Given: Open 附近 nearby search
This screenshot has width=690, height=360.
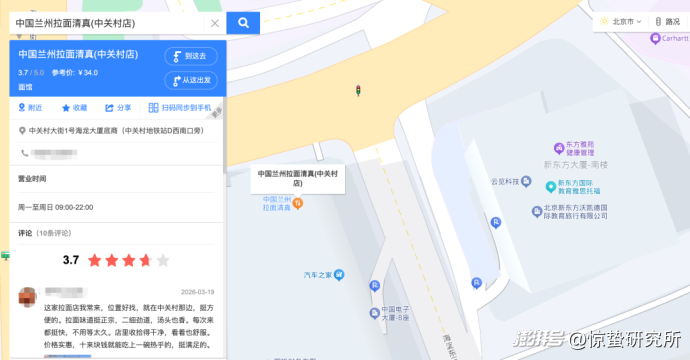Looking at the screenshot, I should tap(30, 108).
